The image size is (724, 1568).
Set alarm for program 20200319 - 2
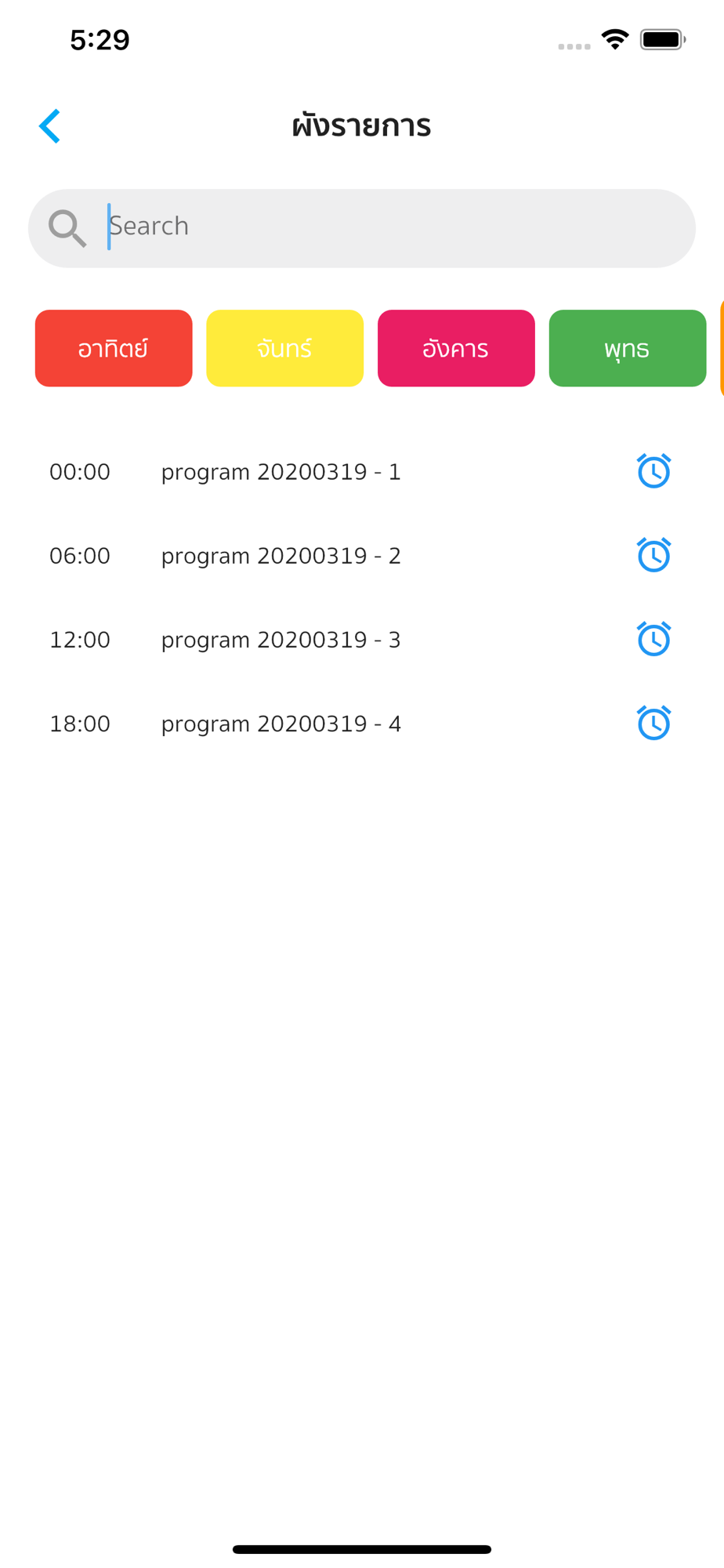pos(653,555)
